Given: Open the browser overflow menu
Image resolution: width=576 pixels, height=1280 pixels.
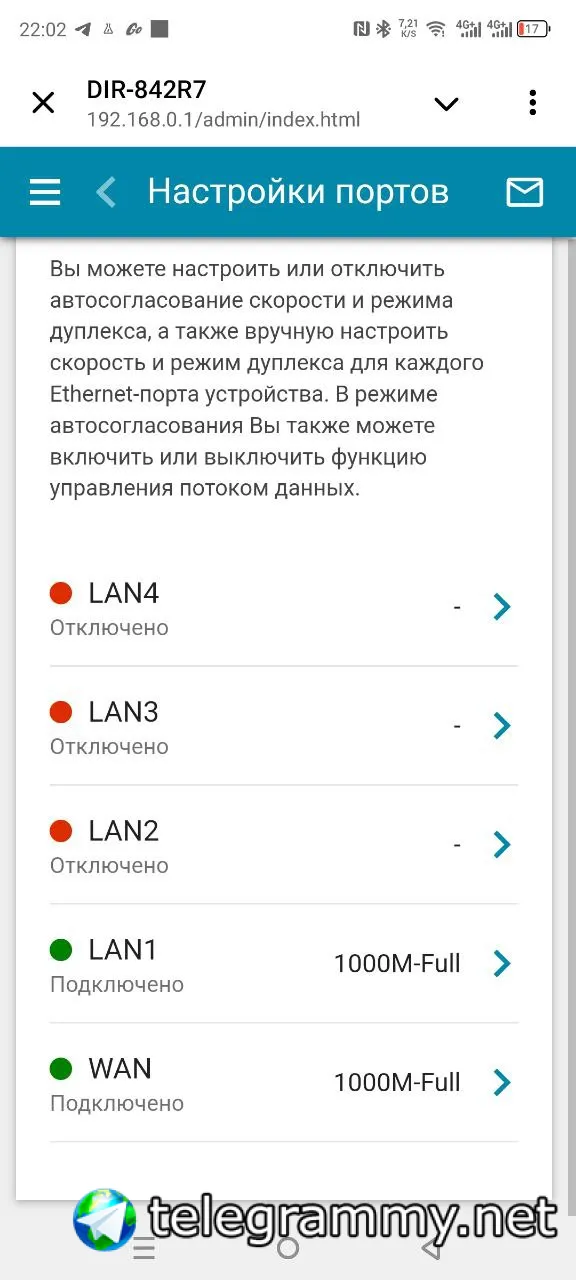Looking at the screenshot, I should (532, 103).
